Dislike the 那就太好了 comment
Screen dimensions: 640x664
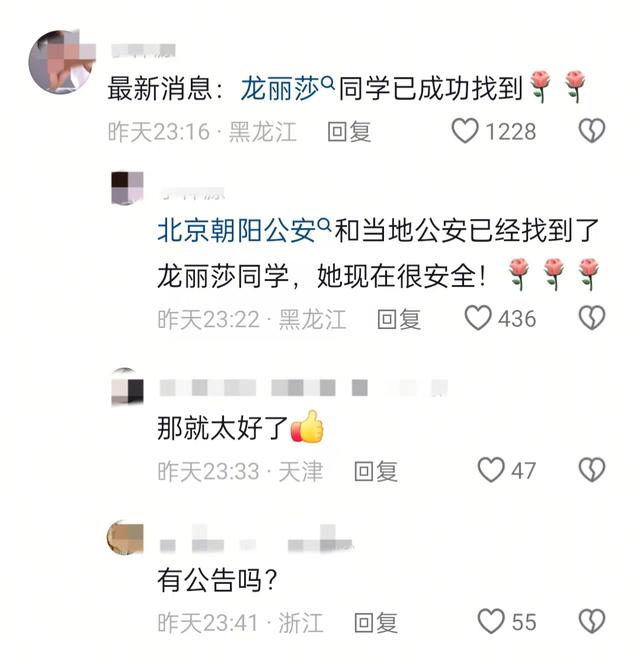click(592, 470)
